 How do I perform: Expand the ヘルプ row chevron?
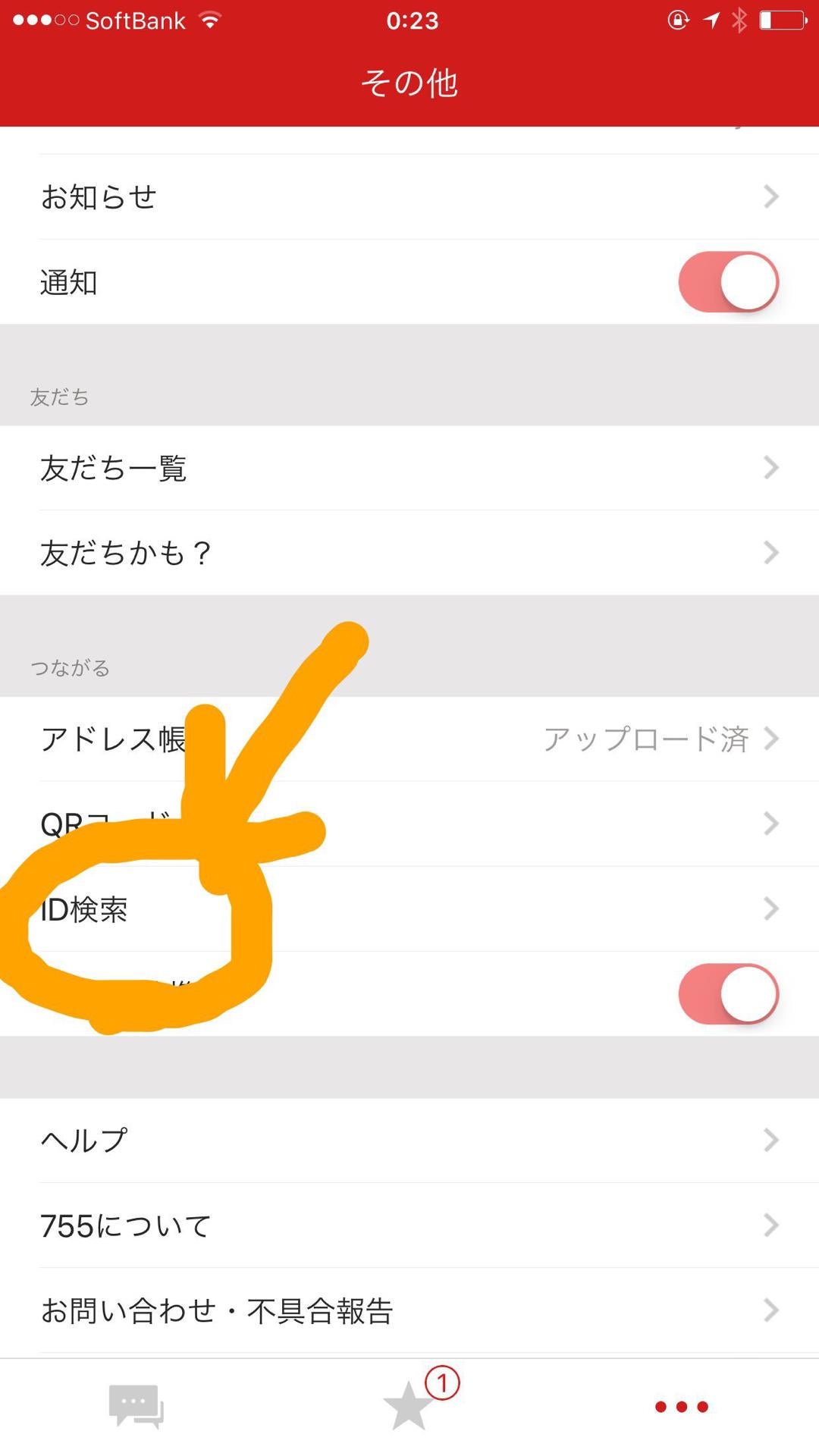point(772,1138)
